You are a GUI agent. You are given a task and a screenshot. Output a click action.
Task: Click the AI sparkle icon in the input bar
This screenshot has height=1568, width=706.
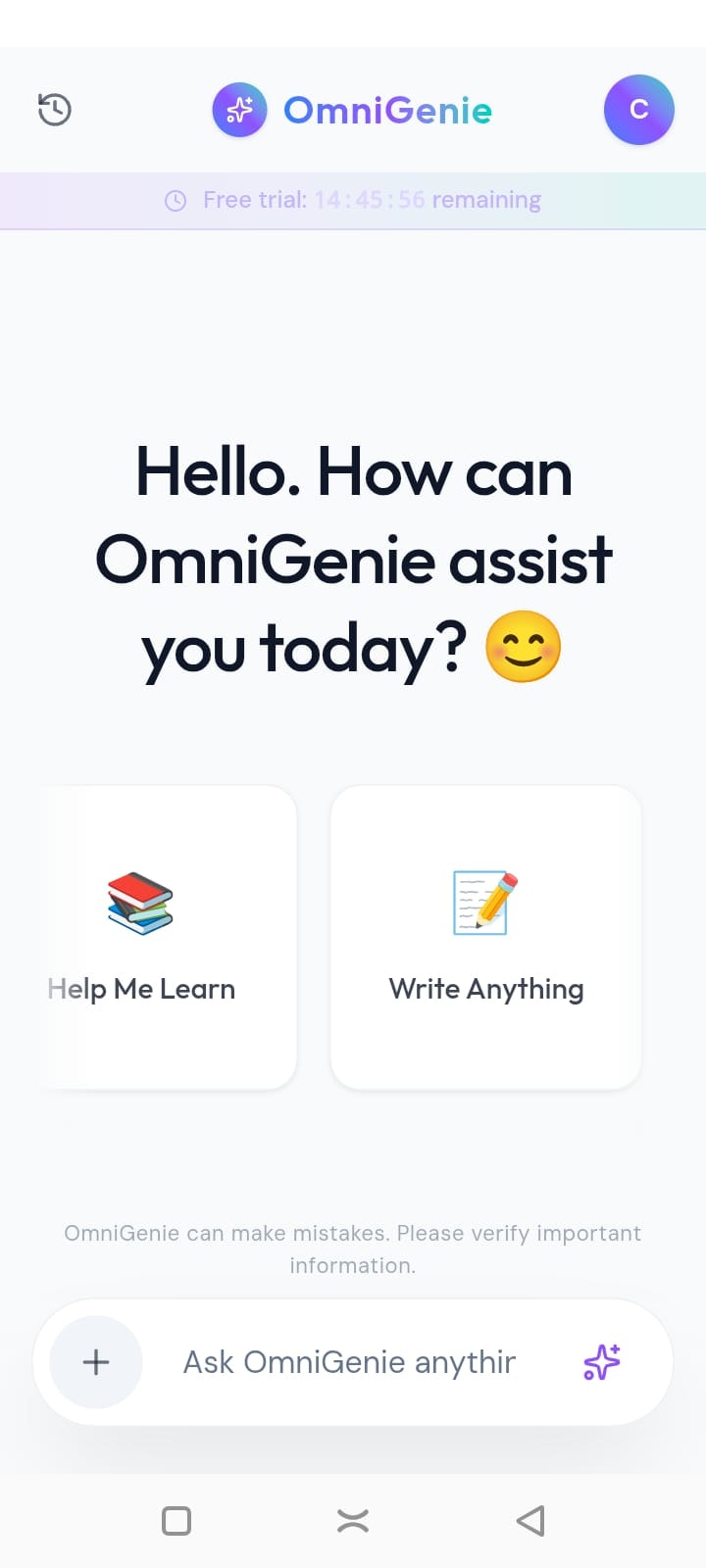[600, 1361]
